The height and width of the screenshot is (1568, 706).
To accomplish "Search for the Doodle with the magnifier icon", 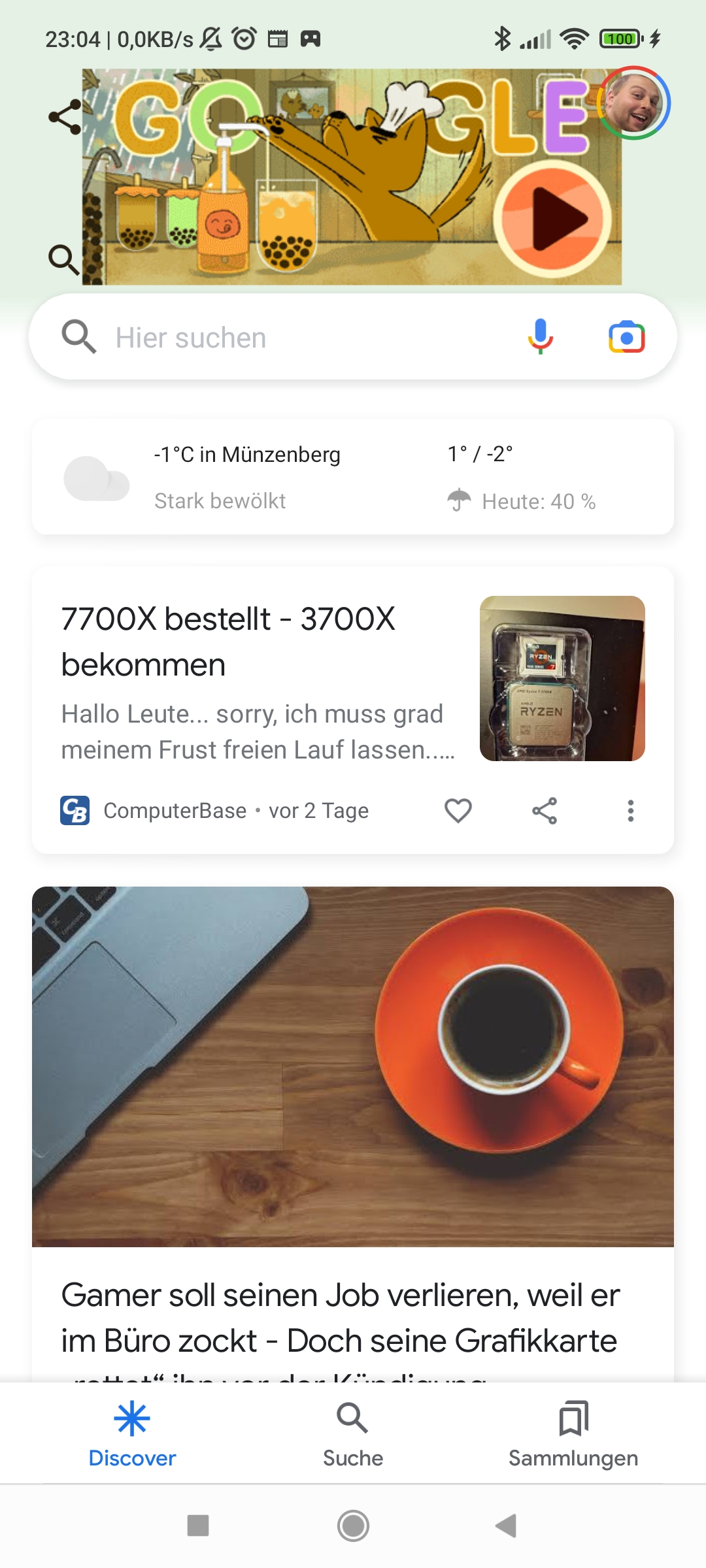I will tap(64, 259).
